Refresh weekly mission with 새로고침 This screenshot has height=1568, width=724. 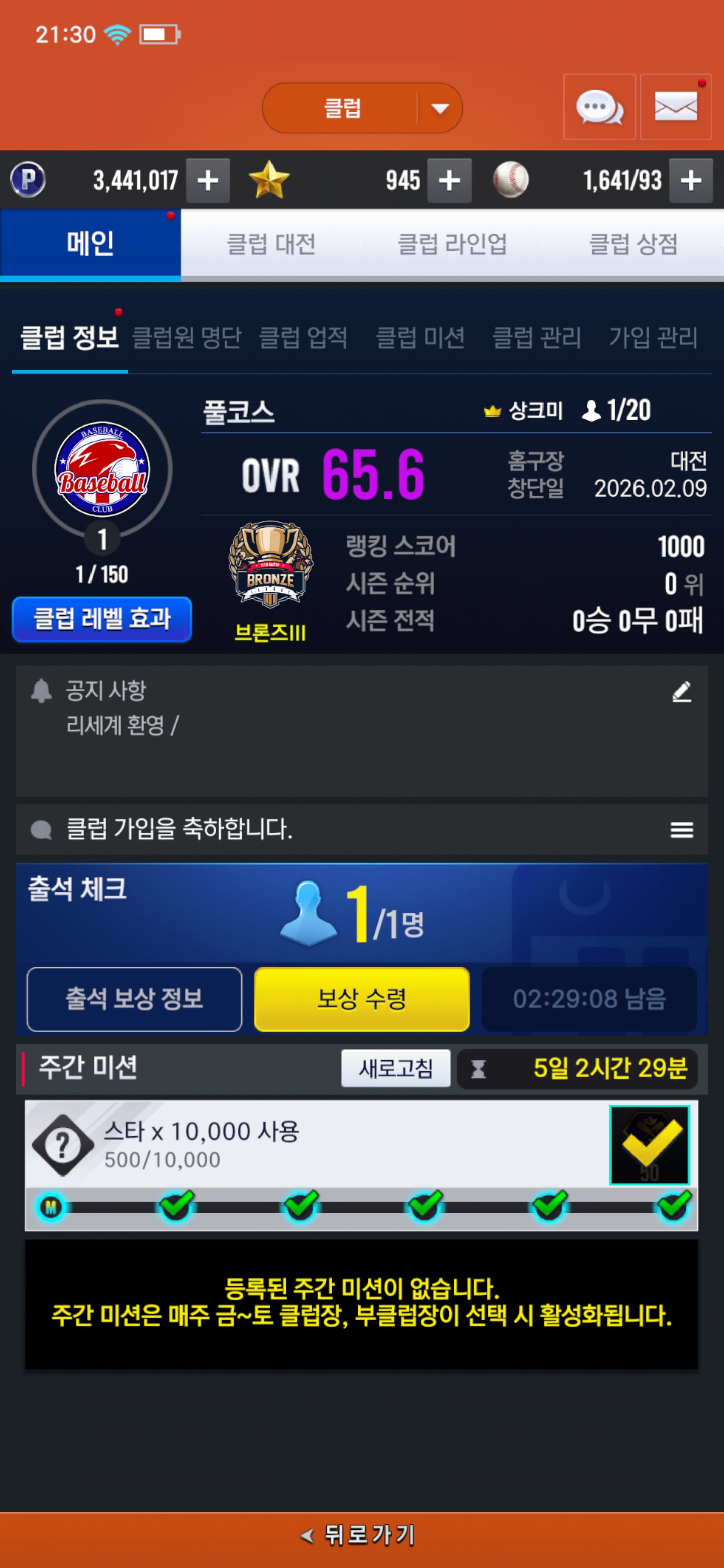396,1068
